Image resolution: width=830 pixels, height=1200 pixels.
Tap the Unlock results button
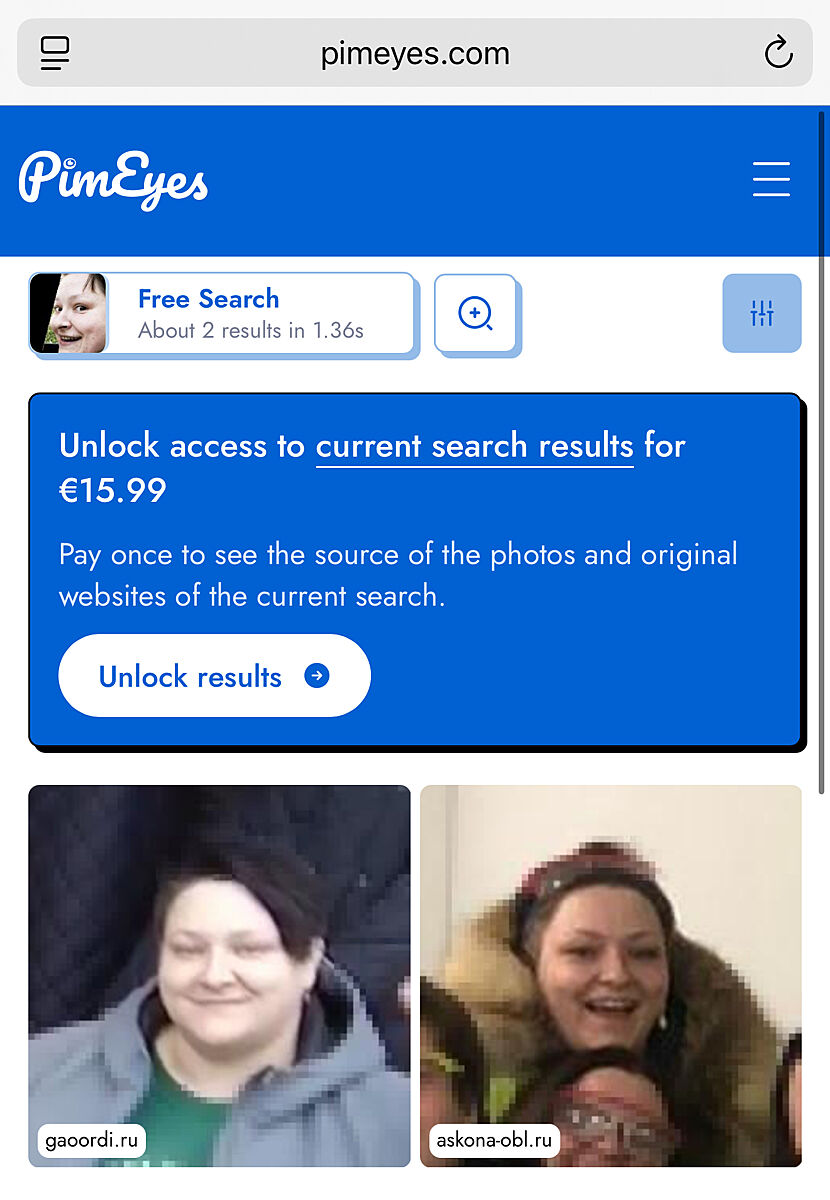click(x=214, y=676)
